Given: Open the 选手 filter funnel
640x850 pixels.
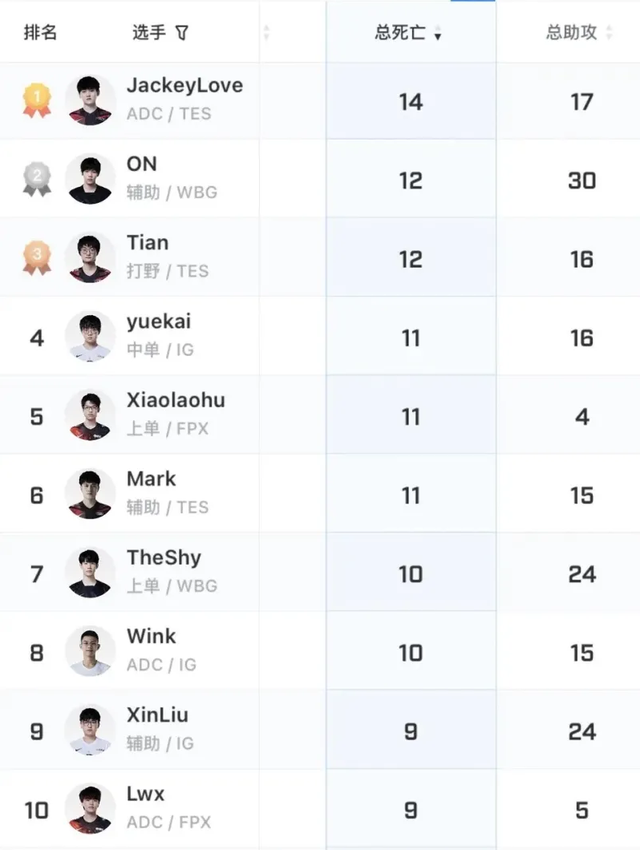Looking at the screenshot, I should 181,33.
